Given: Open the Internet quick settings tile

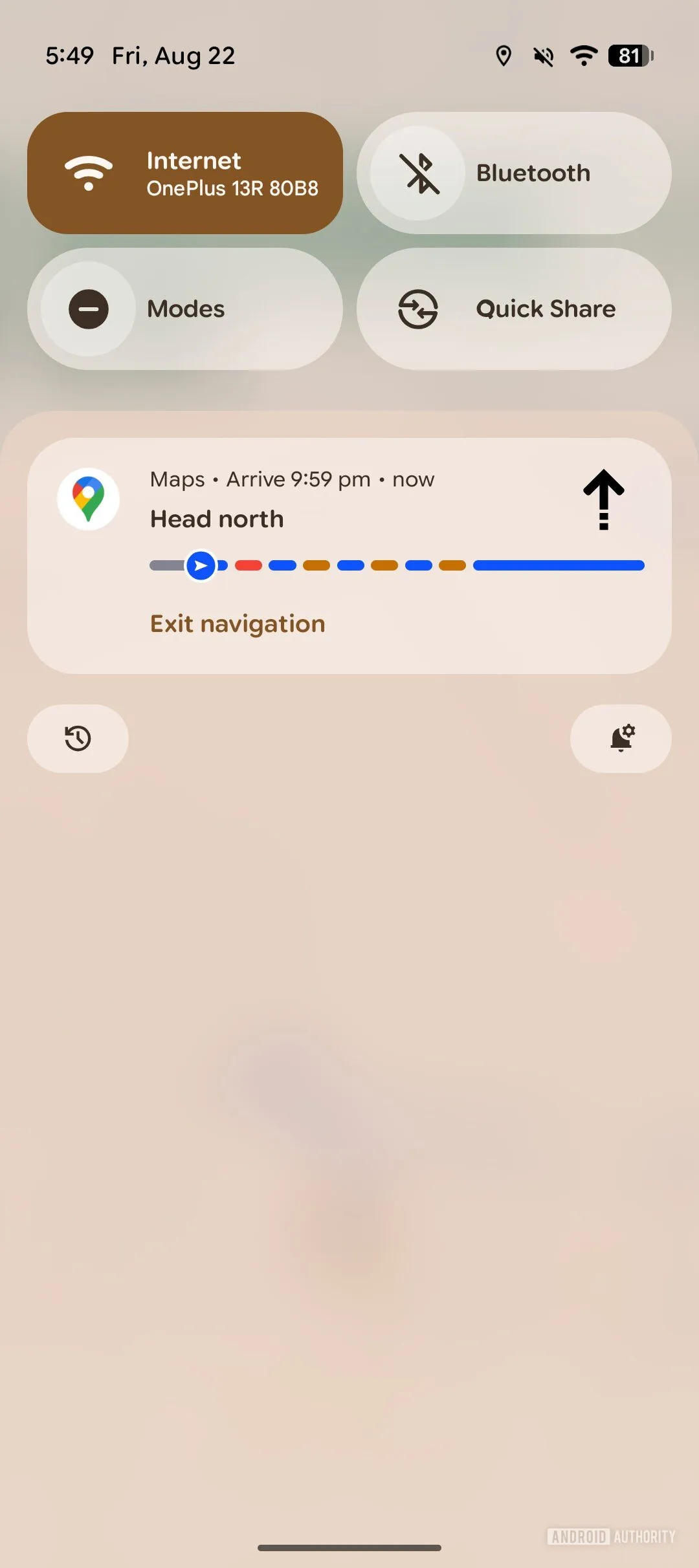Looking at the screenshot, I should pos(185,173).
